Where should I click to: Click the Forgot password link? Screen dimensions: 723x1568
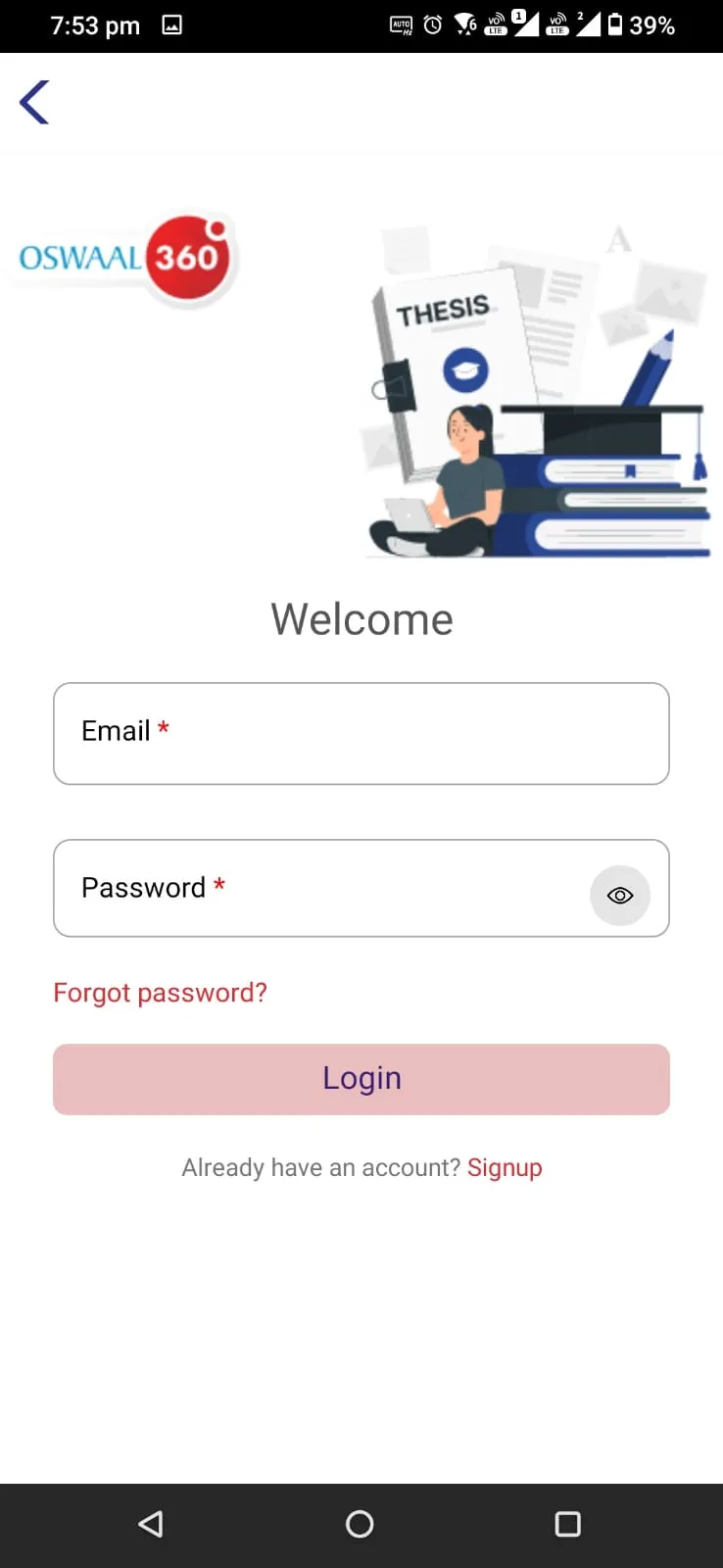[x=160, y=992]
